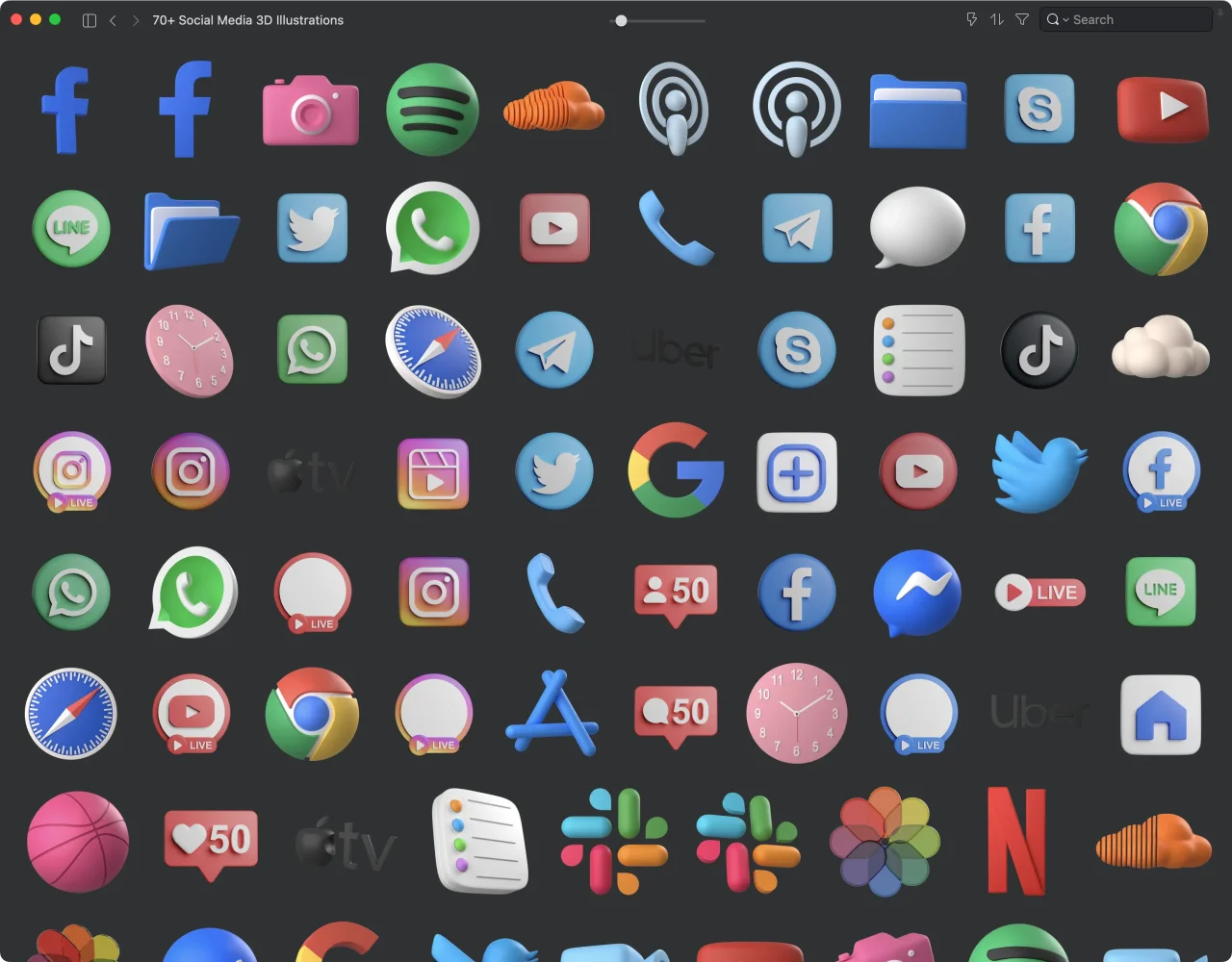The image size is (1232, 962).
Task: Click the Search field
Action: [1136, 19]
